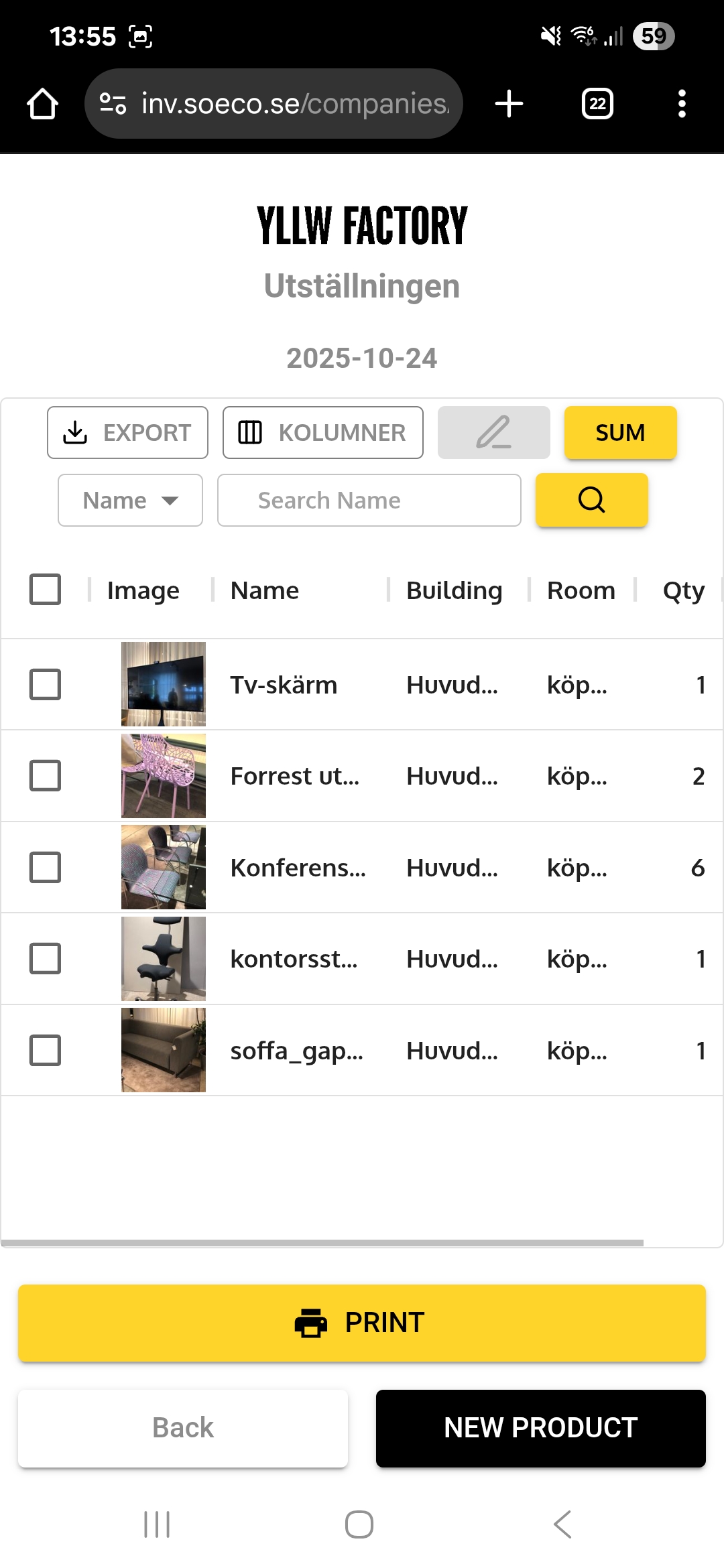Tap the browser home icon
The image size is (724, 1568).
click(42, 104)
